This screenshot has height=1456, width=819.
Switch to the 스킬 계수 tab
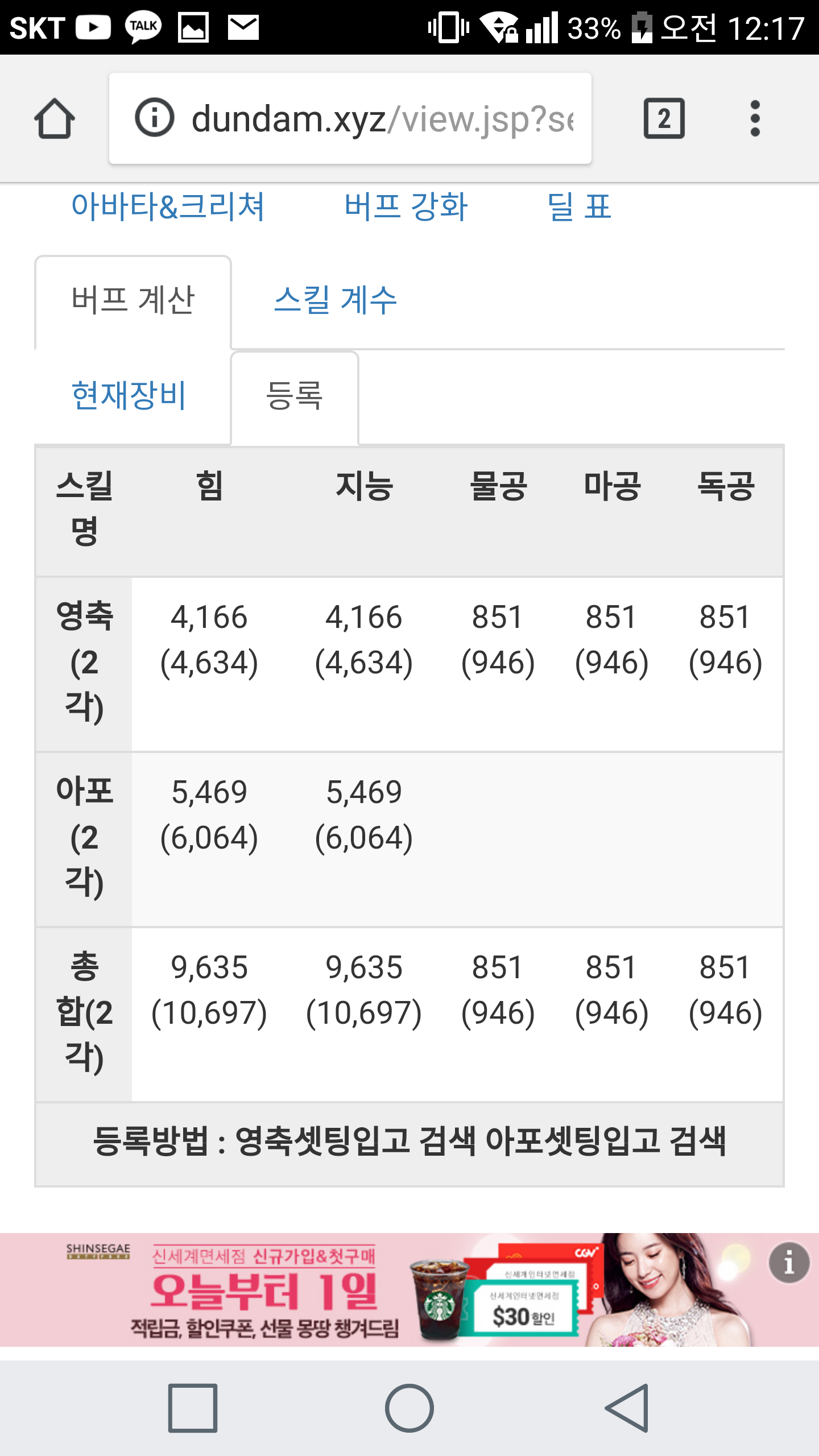tap(335, 300)
